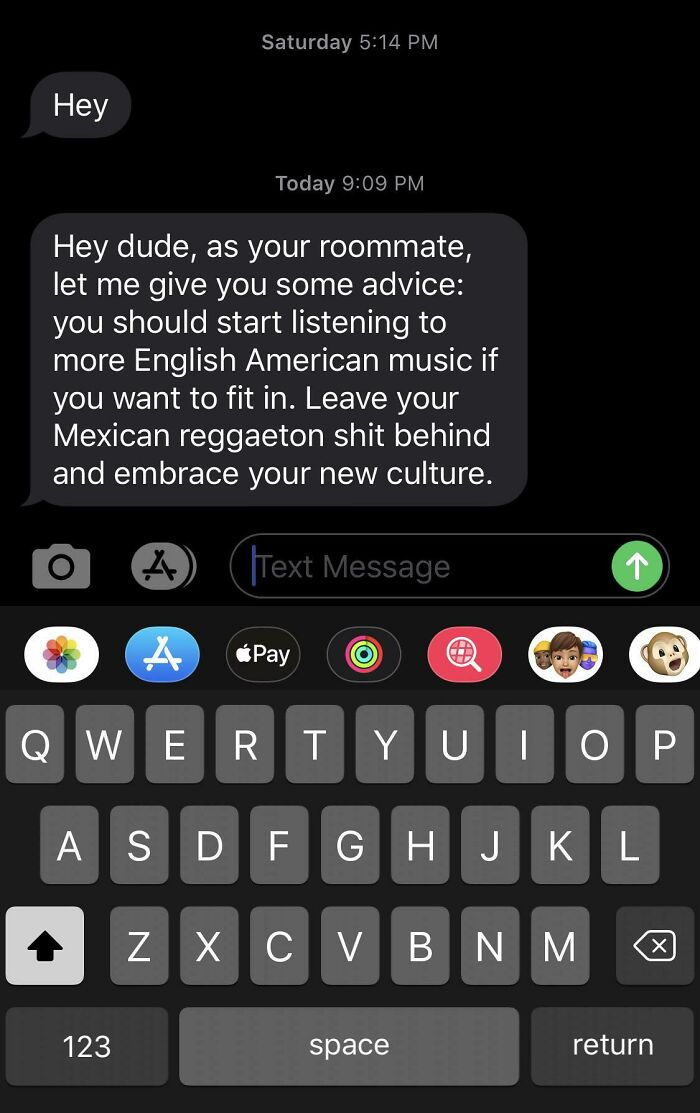Open the camera to attach a photo
Screen dimensions: 700x1113
pos(61,567)
